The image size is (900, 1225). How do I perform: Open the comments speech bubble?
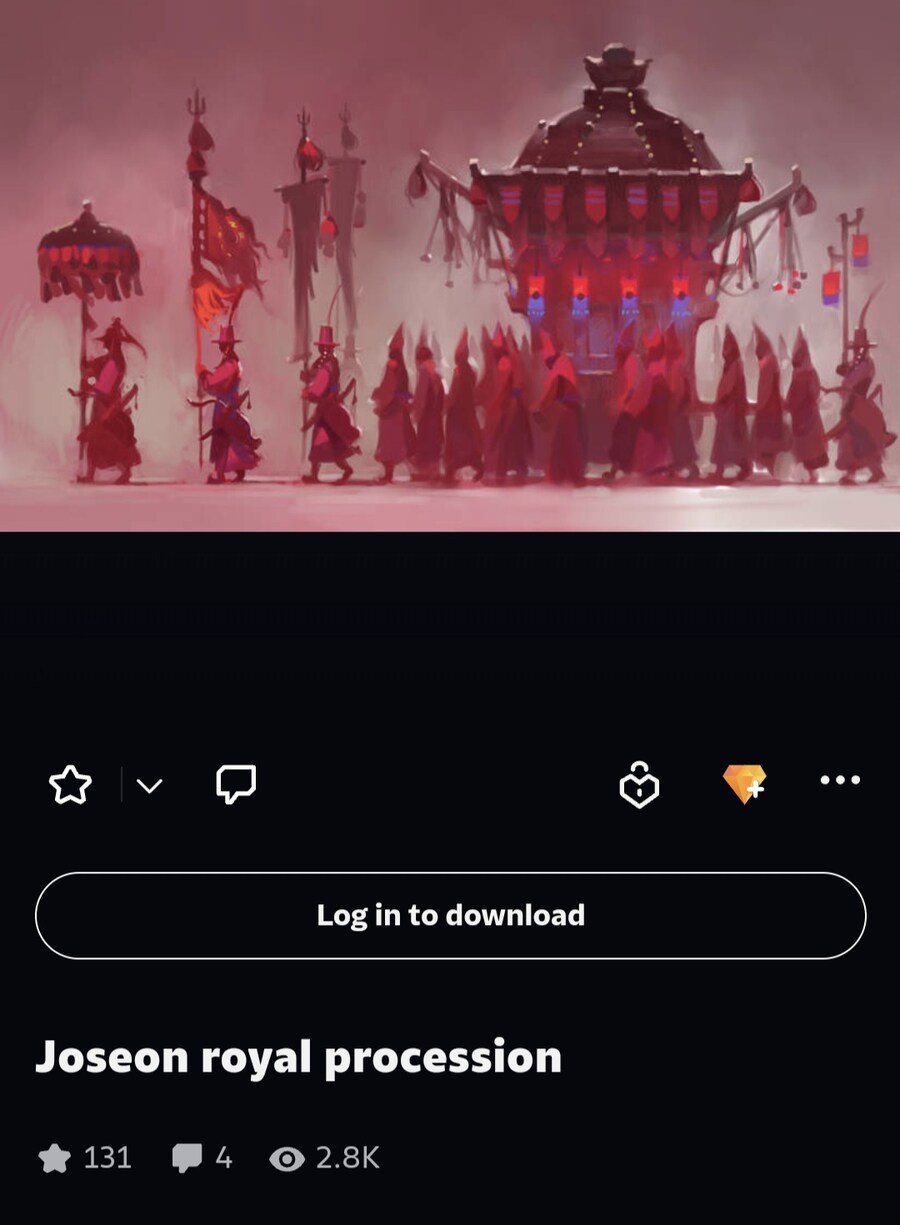236,785
